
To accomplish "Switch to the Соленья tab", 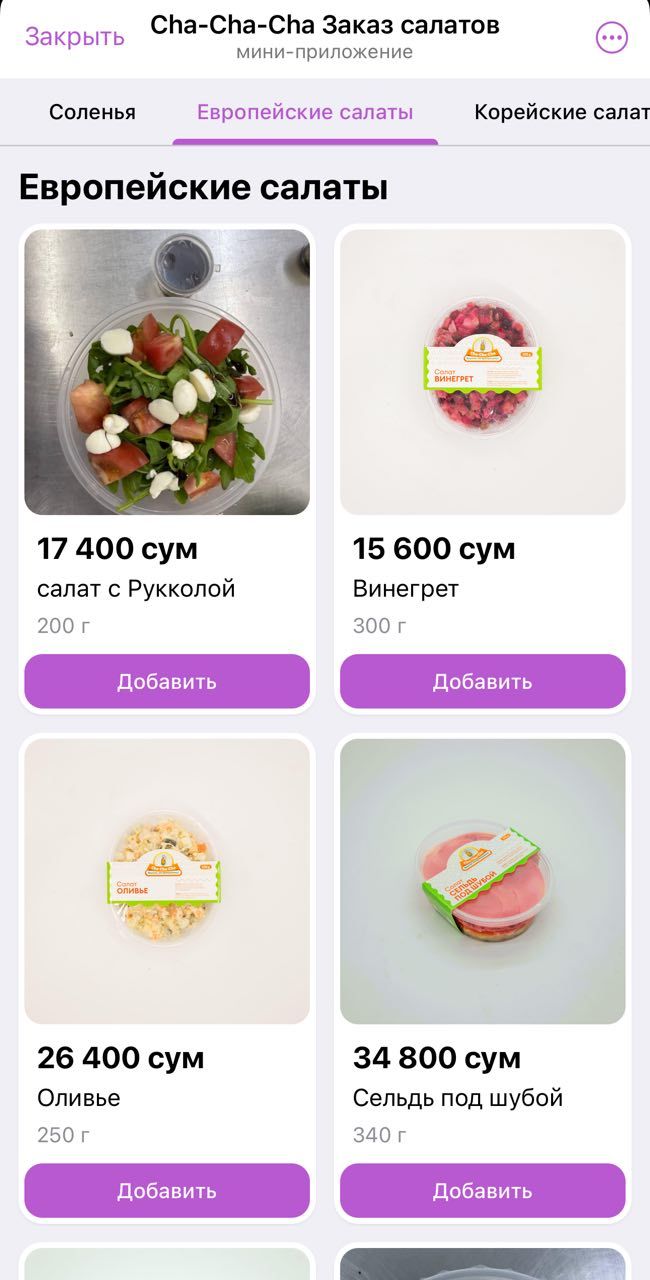I will (92, 112).
